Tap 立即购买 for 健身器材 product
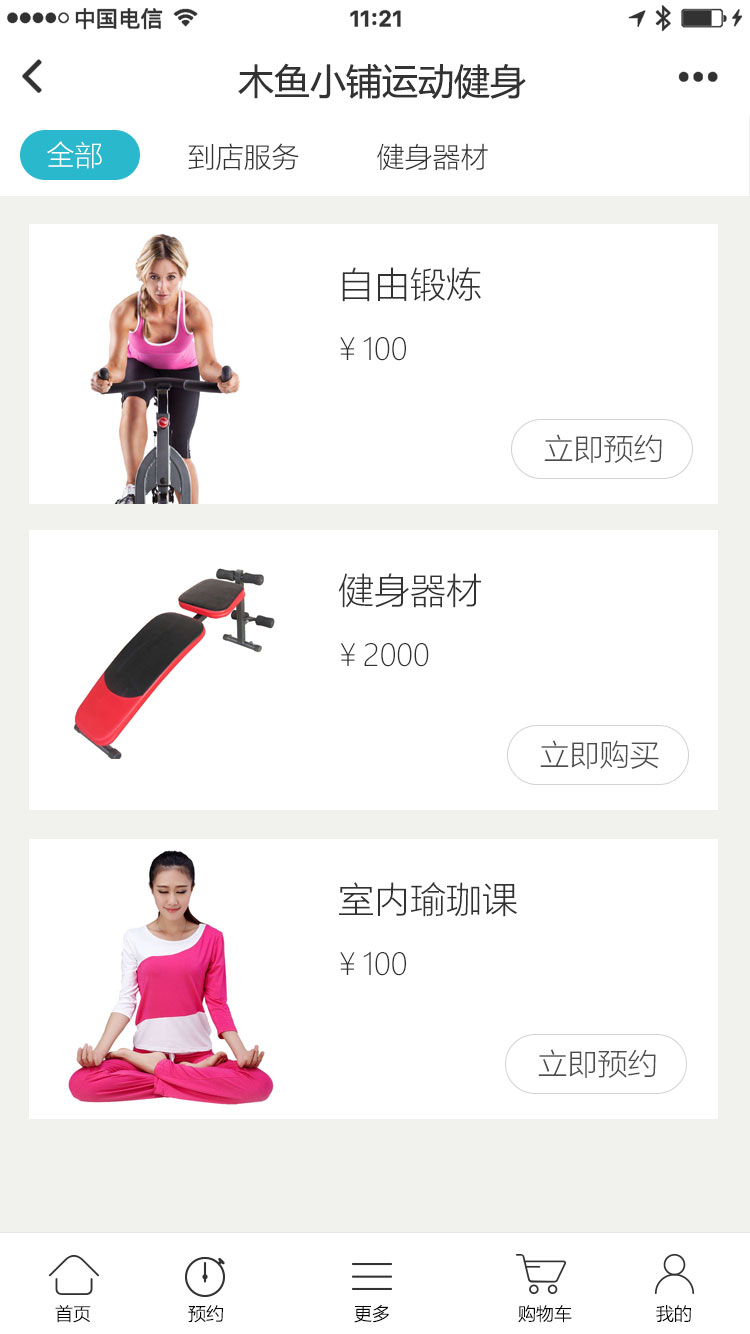 (x=598, y=755)
